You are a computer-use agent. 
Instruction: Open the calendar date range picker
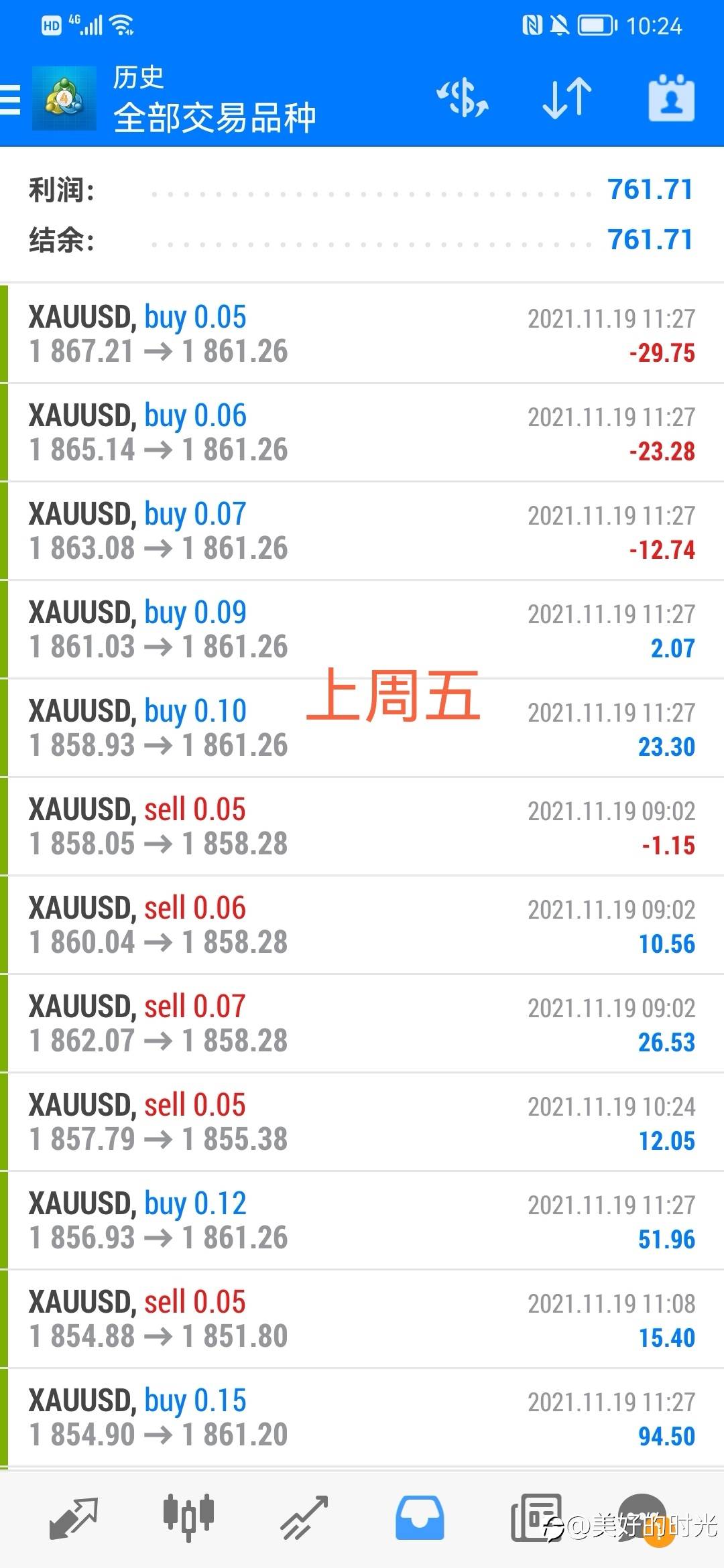(x=671, y=99)
